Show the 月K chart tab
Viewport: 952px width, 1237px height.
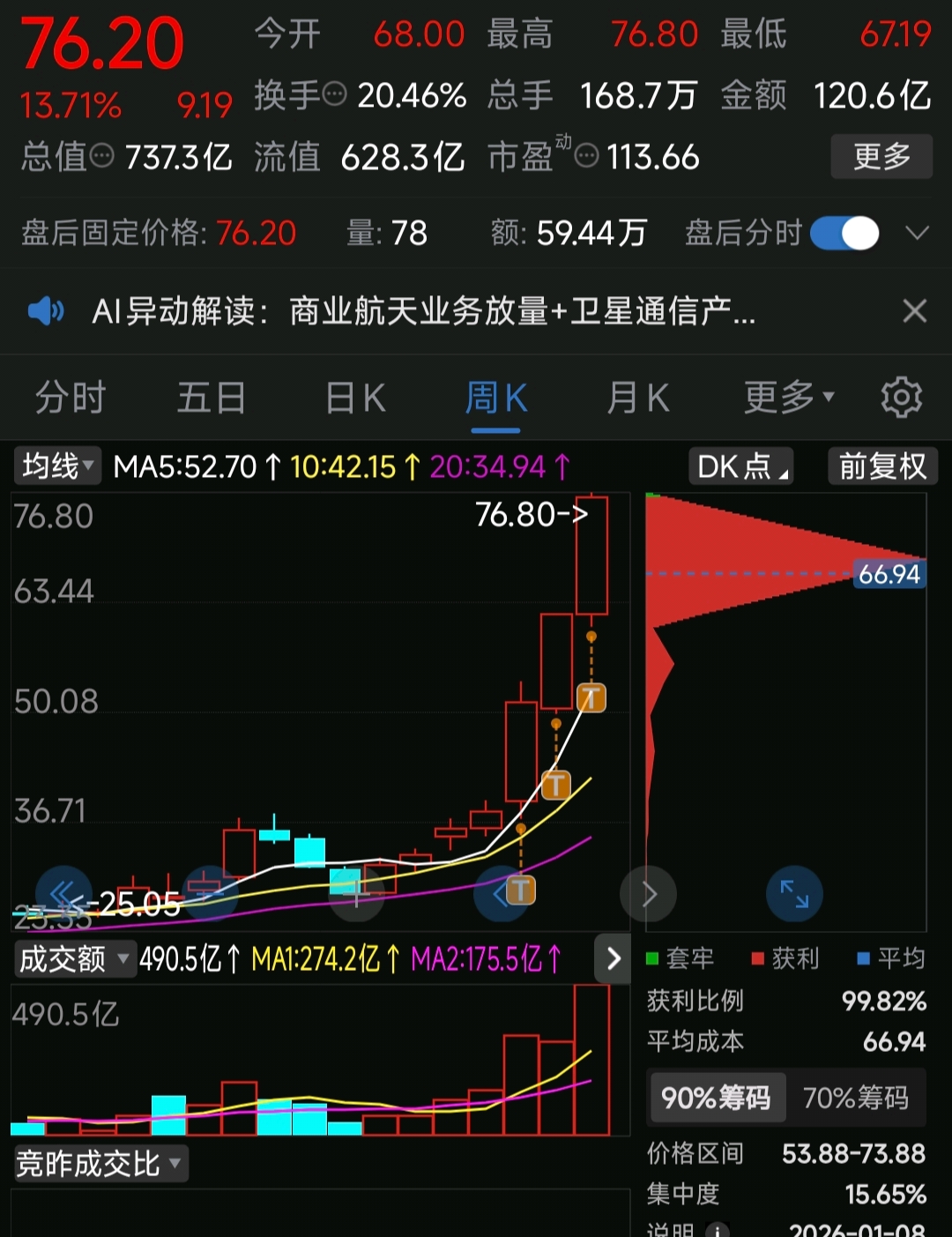(x=637, y=398)
